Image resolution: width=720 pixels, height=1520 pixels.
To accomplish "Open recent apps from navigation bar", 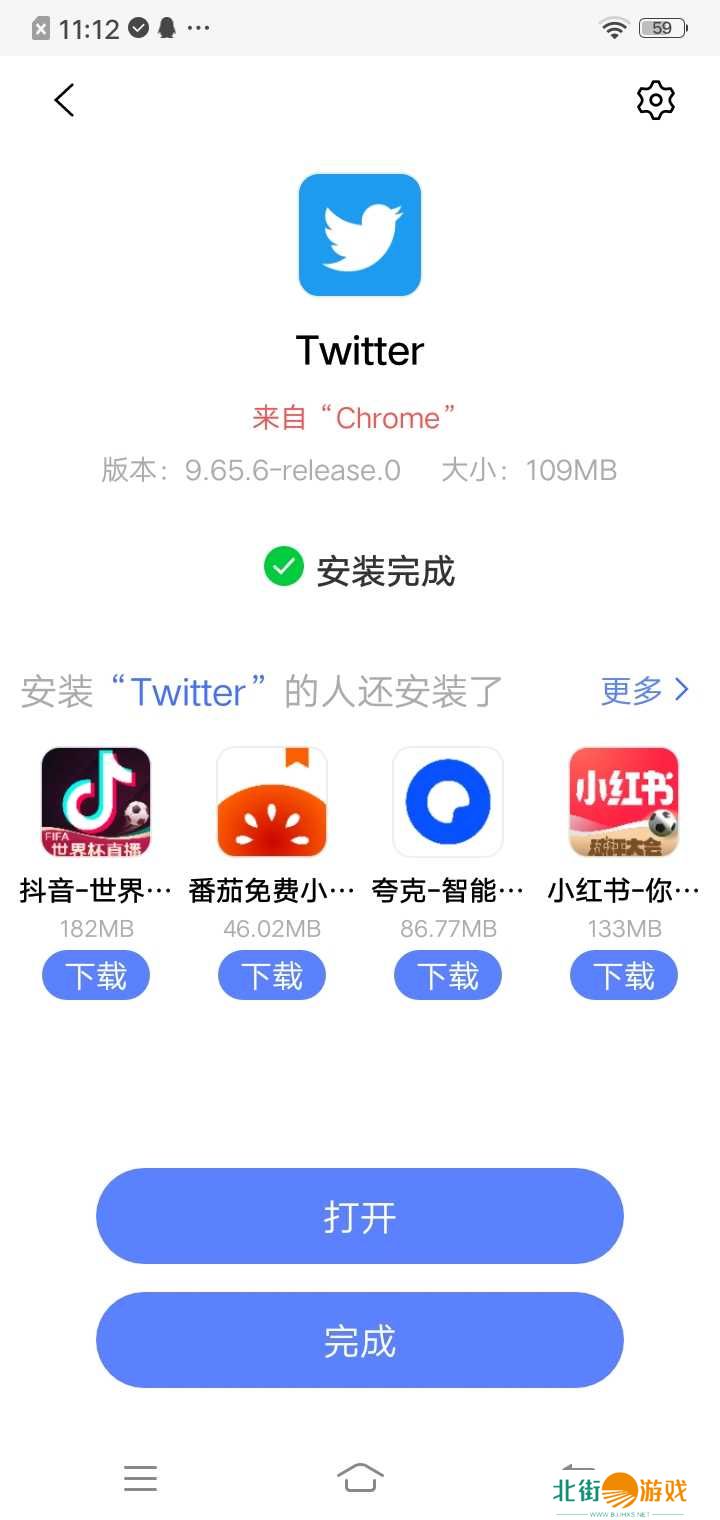I will coord(141,1477).
